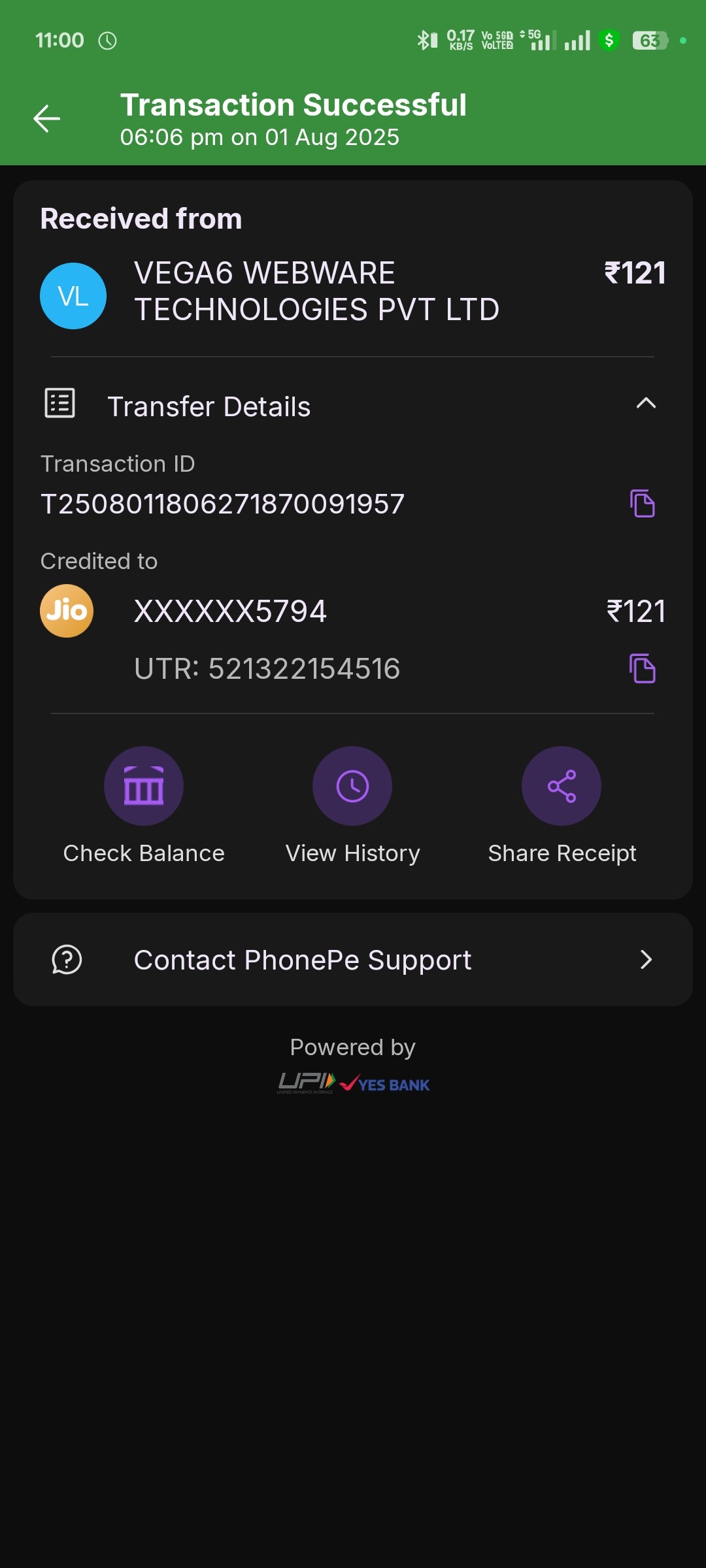Open Contact PhonePe Support

353,960
